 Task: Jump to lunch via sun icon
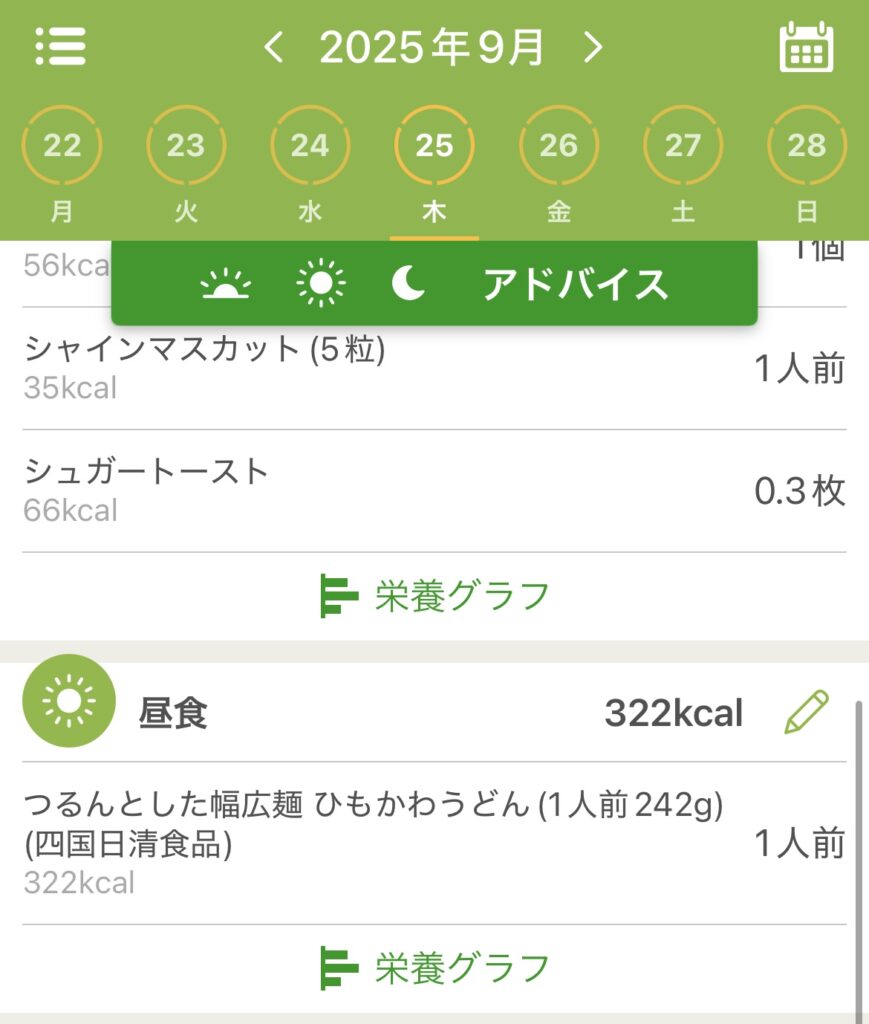(321, 285)
